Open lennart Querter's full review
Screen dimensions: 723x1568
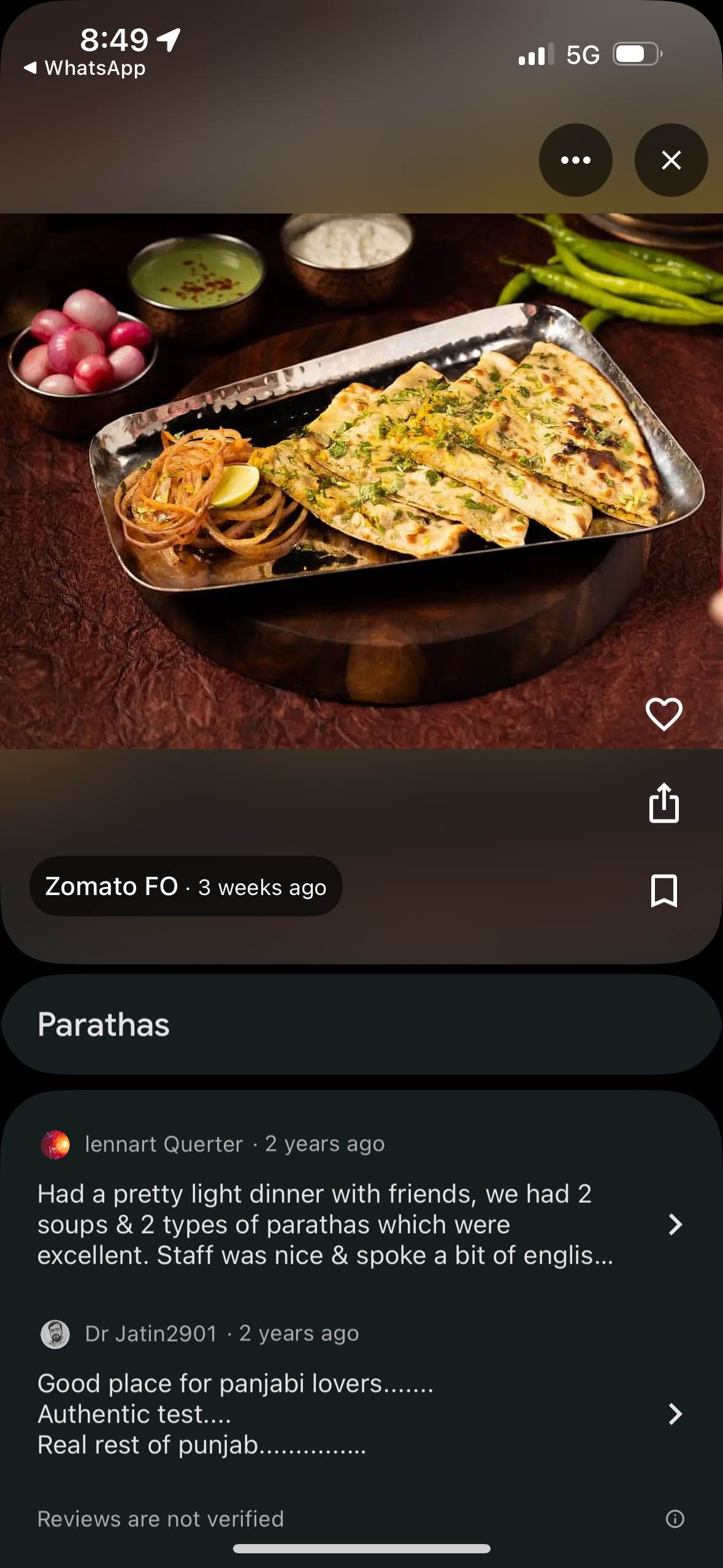point(675,1224)
